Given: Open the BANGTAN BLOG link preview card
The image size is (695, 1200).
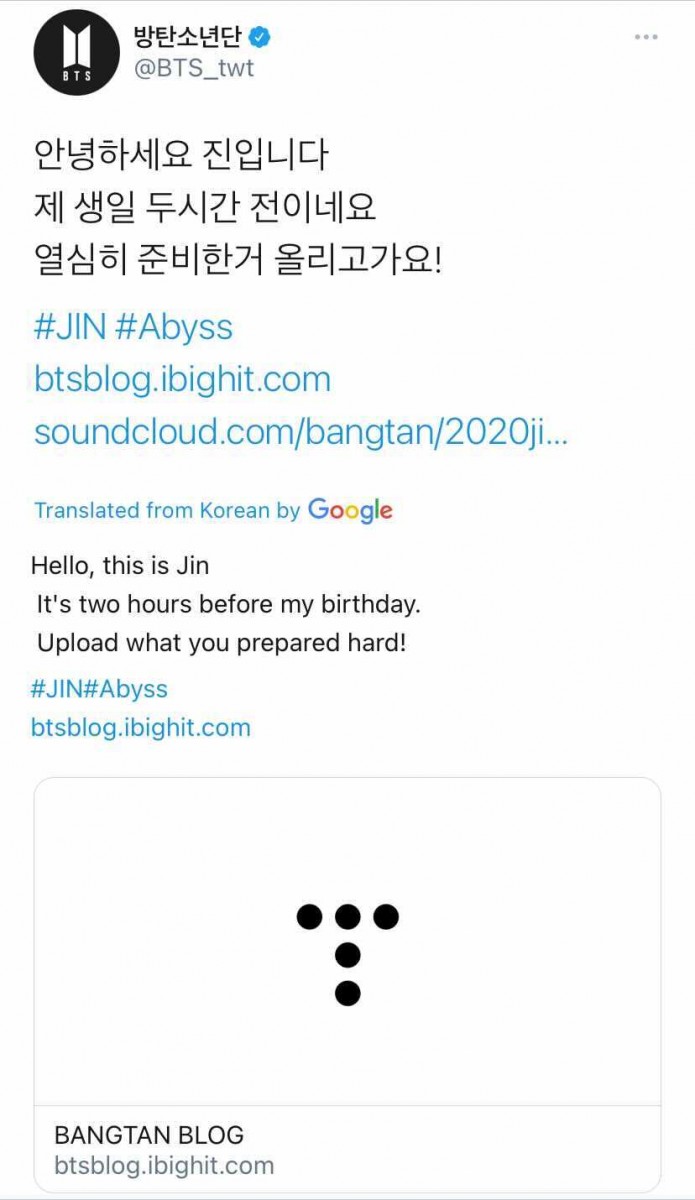Looking at the screenshot, I should 347,984.
